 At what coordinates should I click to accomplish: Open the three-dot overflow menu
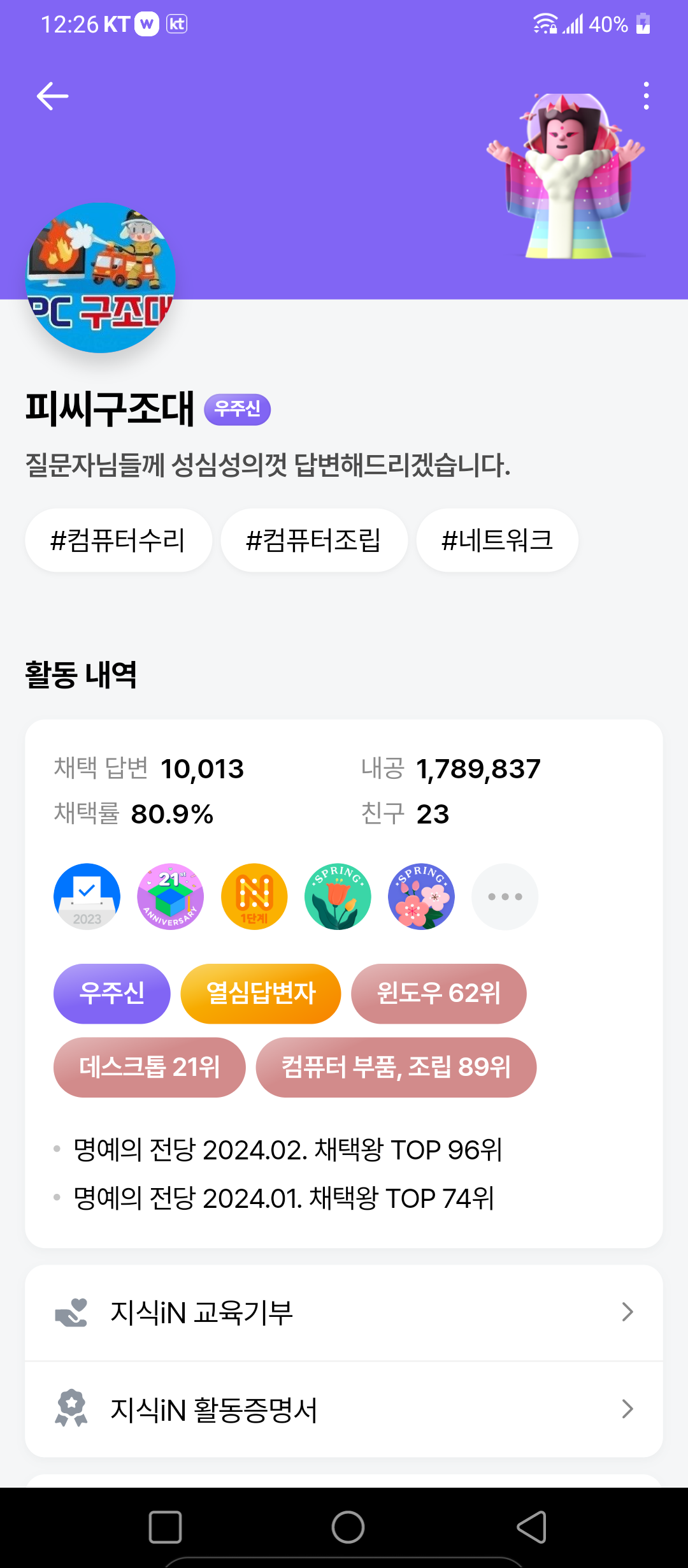(646, 96)
